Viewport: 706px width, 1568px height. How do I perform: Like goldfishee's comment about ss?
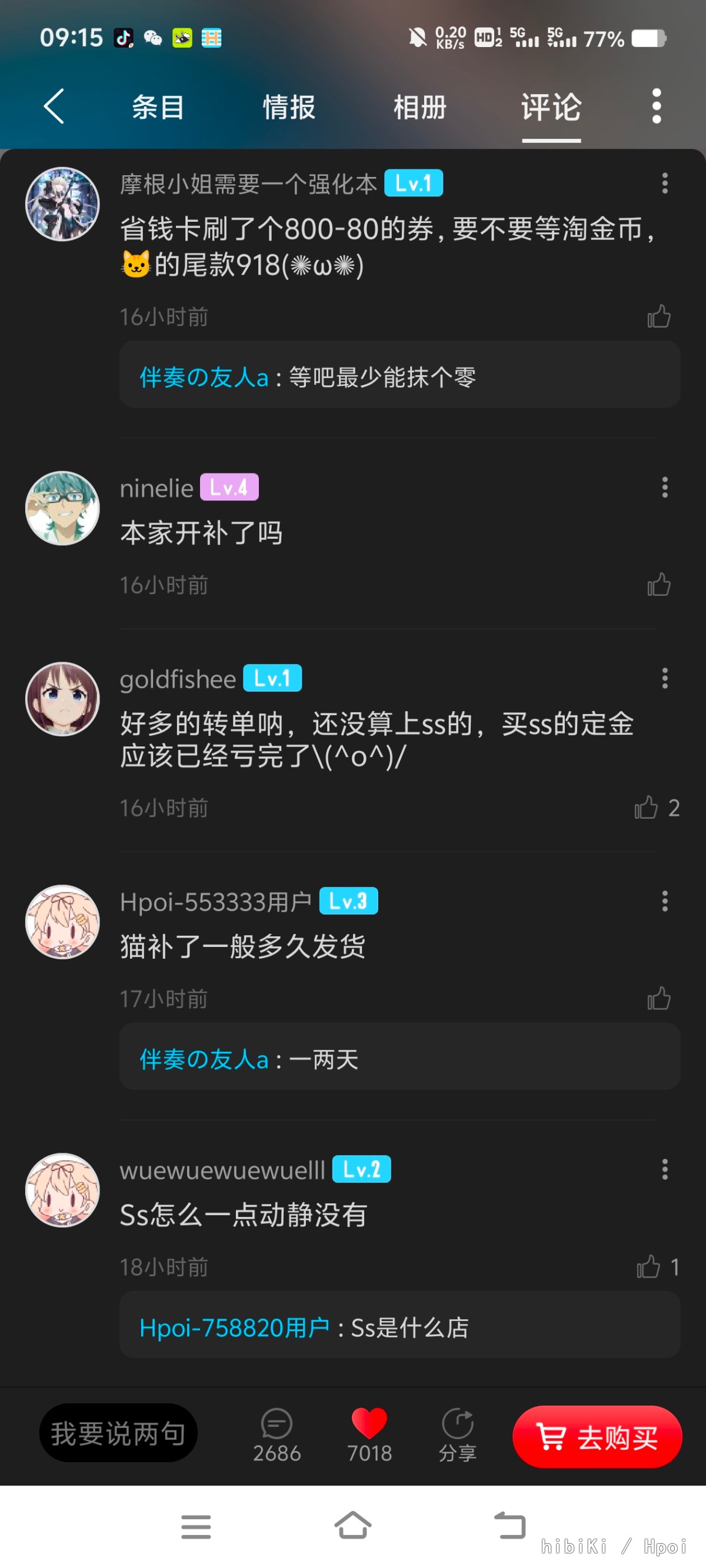coord(647,808)
